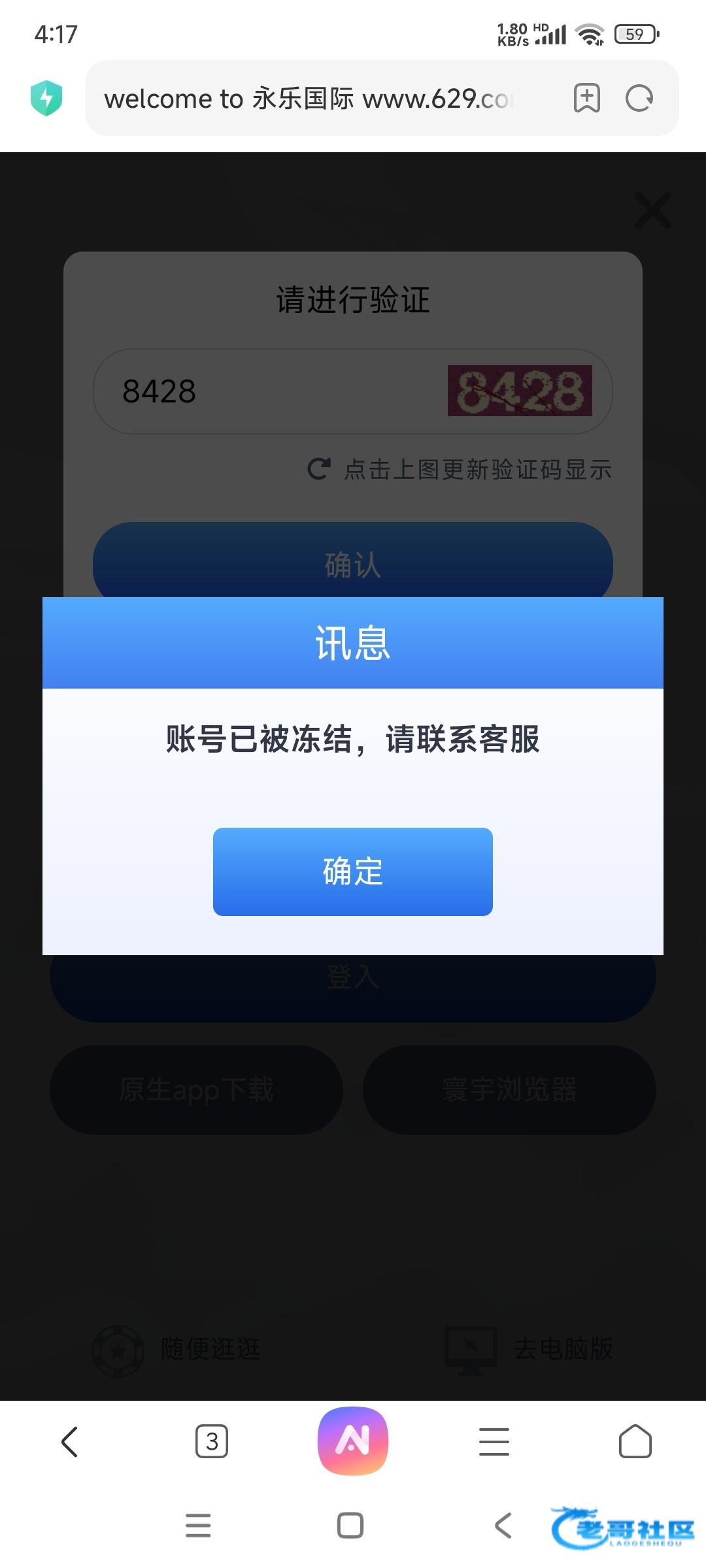This screenshot has height=1568, width=706.
Task: Open the browser security shield
Action: 46,99
